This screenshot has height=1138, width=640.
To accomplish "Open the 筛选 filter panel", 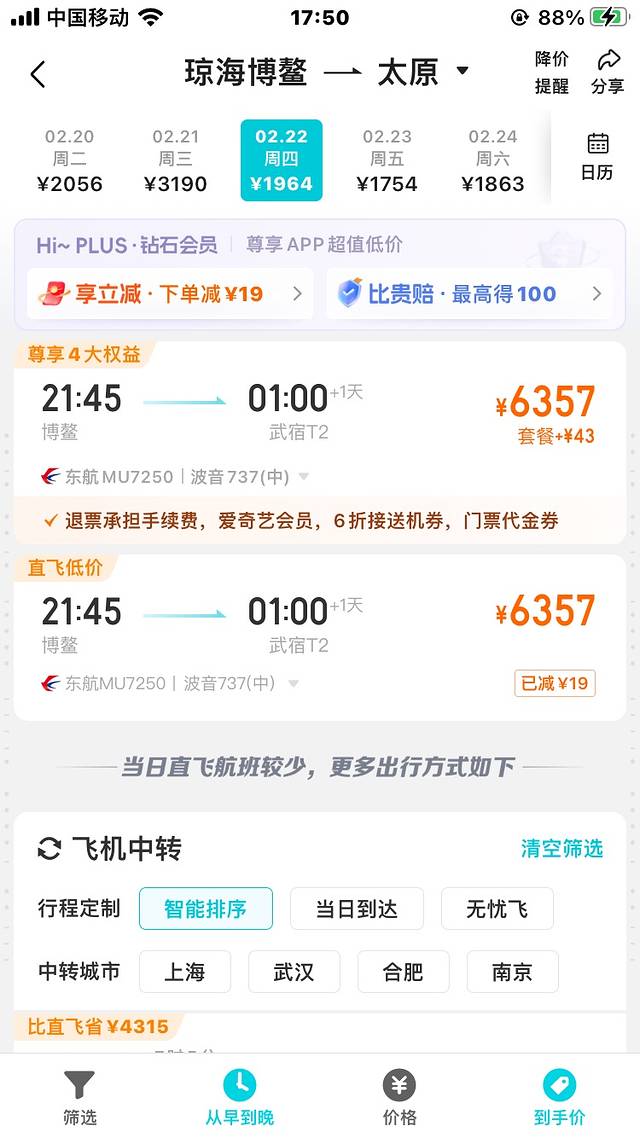I will click(x=80, y=1097).
